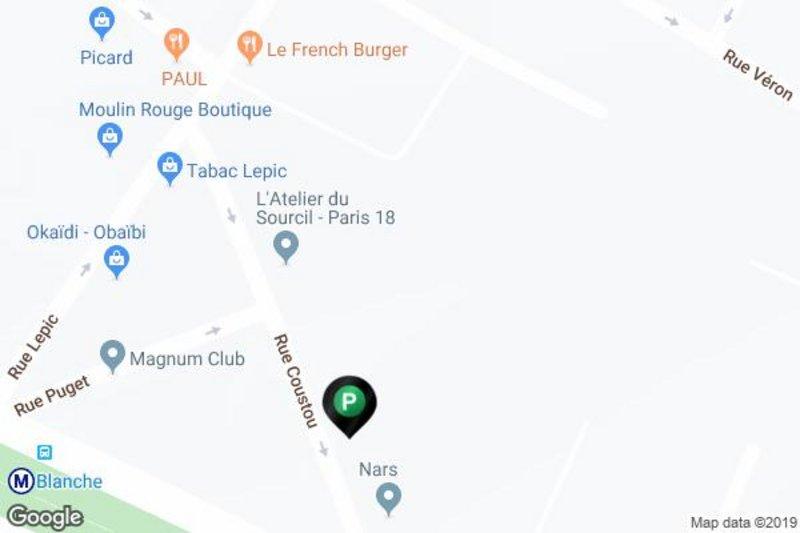Tap the Blanche metro station icon

pyautogui.click(x=20, y=481)
